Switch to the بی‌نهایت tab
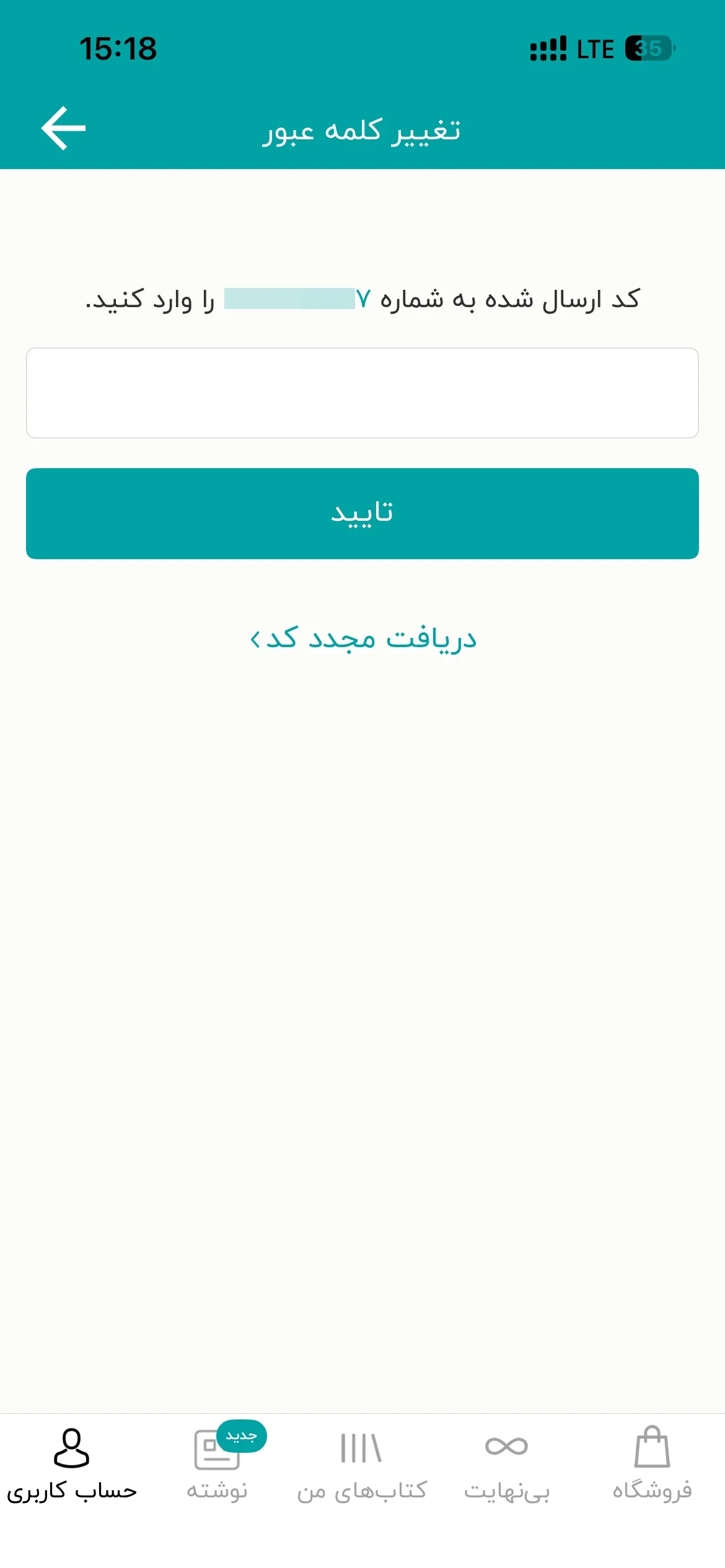725x1568 pixels. (507, 1465)
